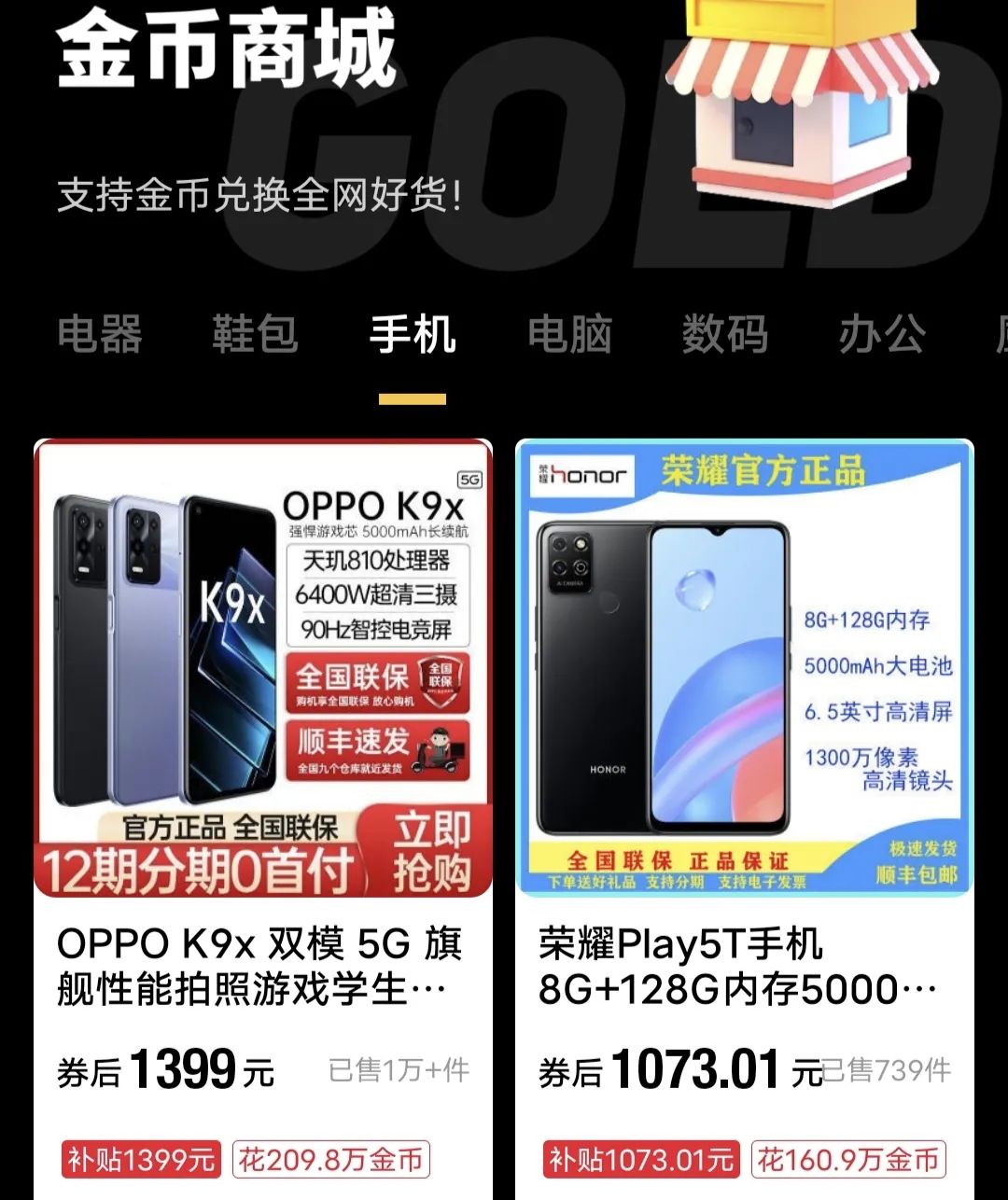Switch to the 电器 tab

[x=99, y=334]
